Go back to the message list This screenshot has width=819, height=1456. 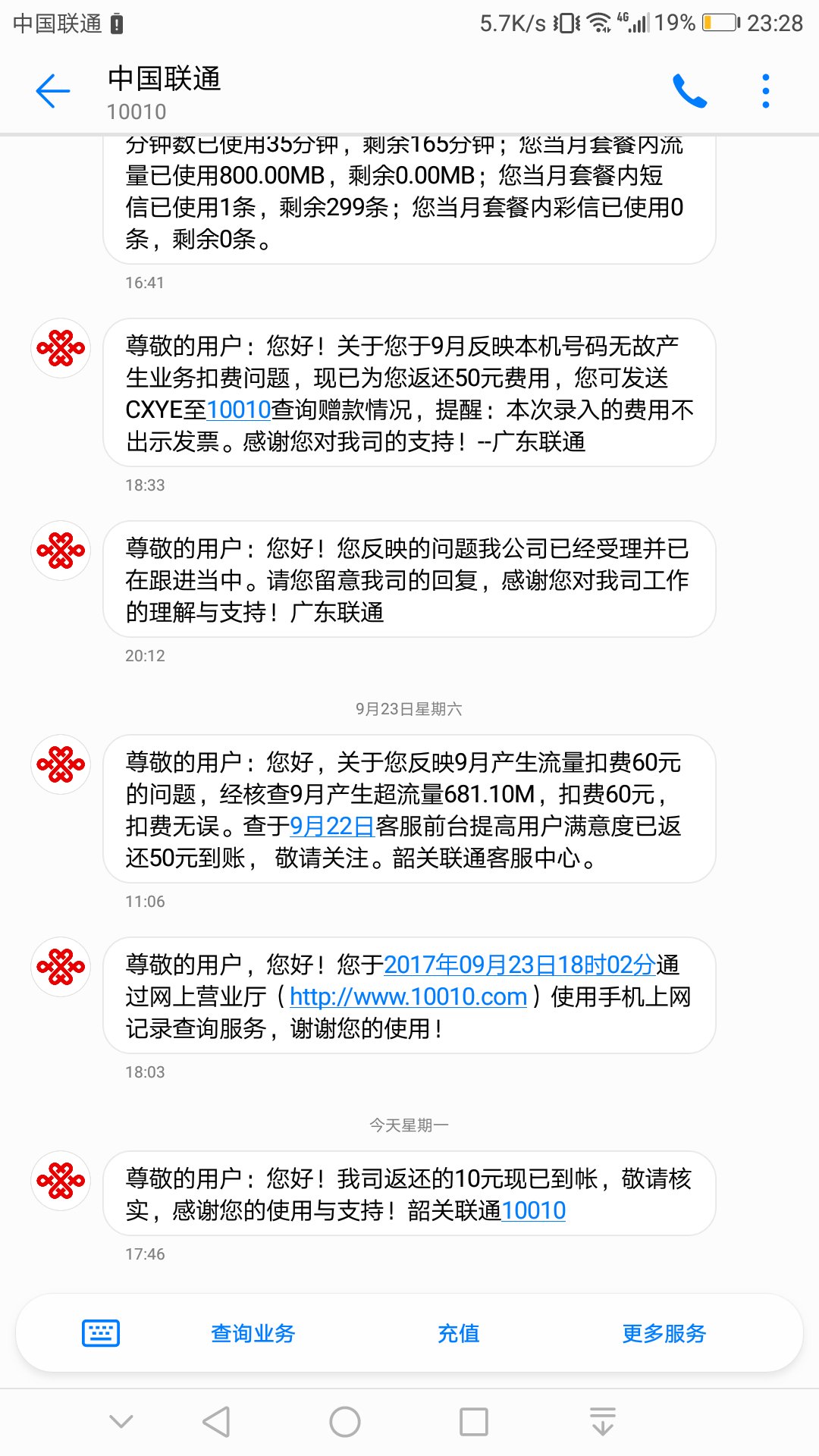coord(53,92)
